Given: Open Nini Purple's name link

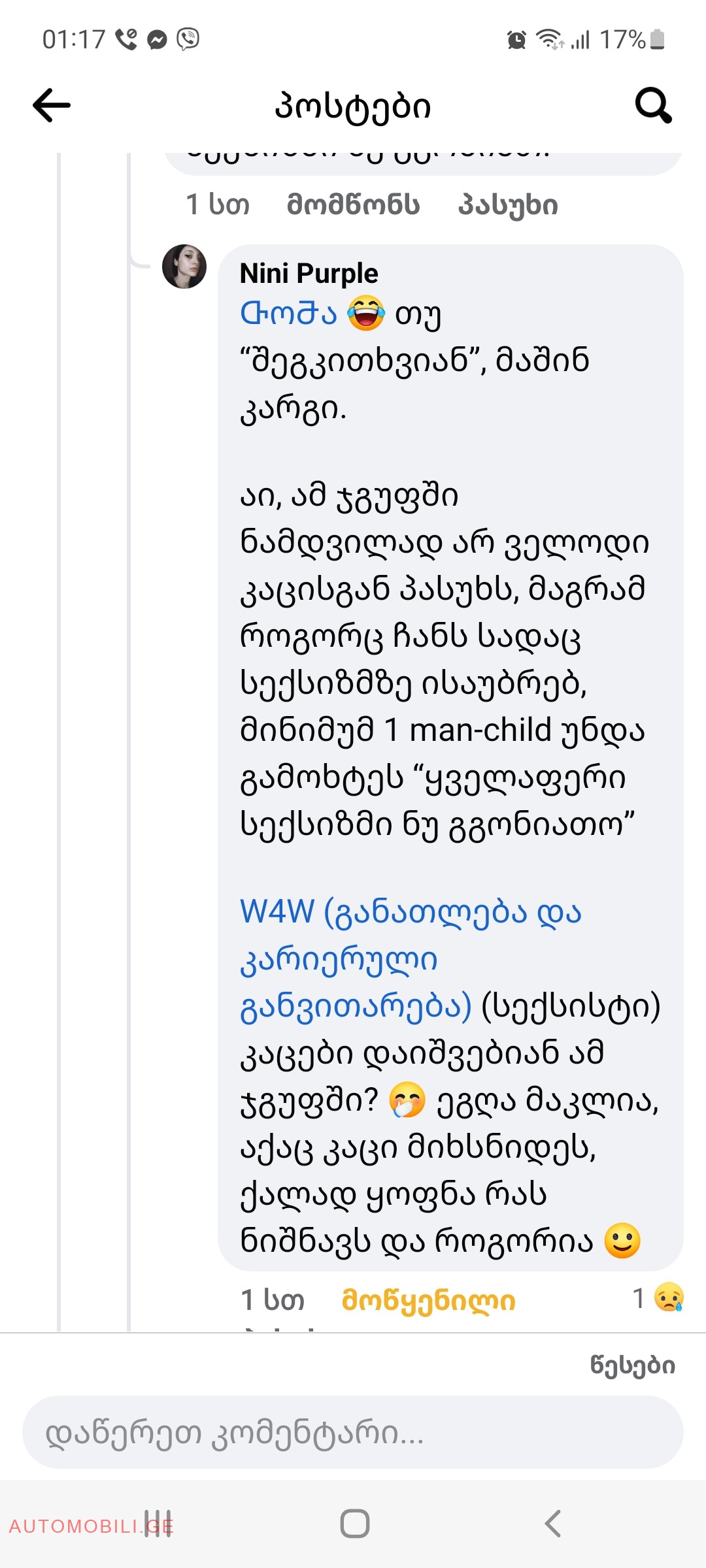Looking at the screenshot, I should [309, 273].
